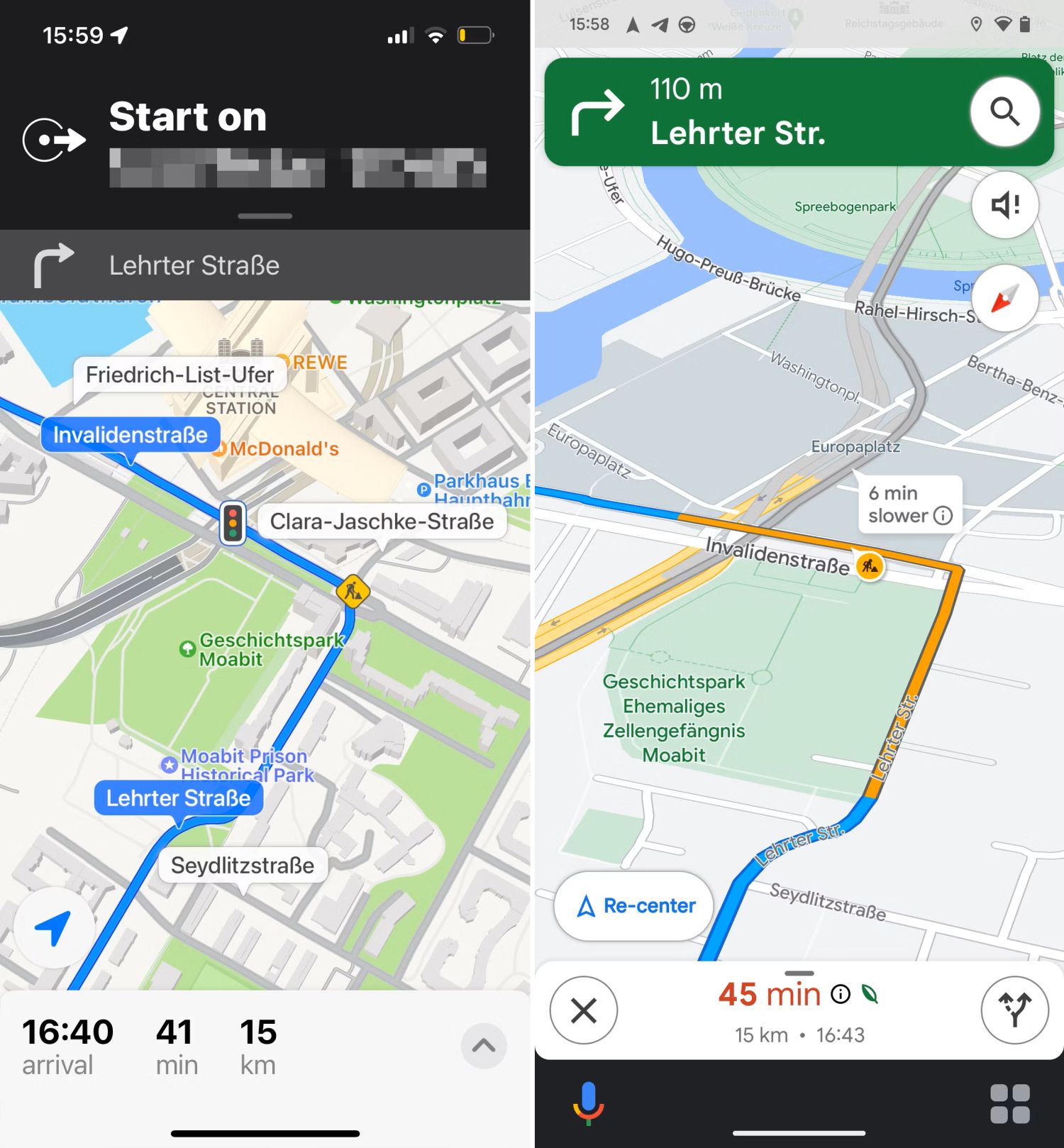Activate the Google Assistant microphone
The height and width of the screenshot is (1148, 1064).
[588, 1103]
